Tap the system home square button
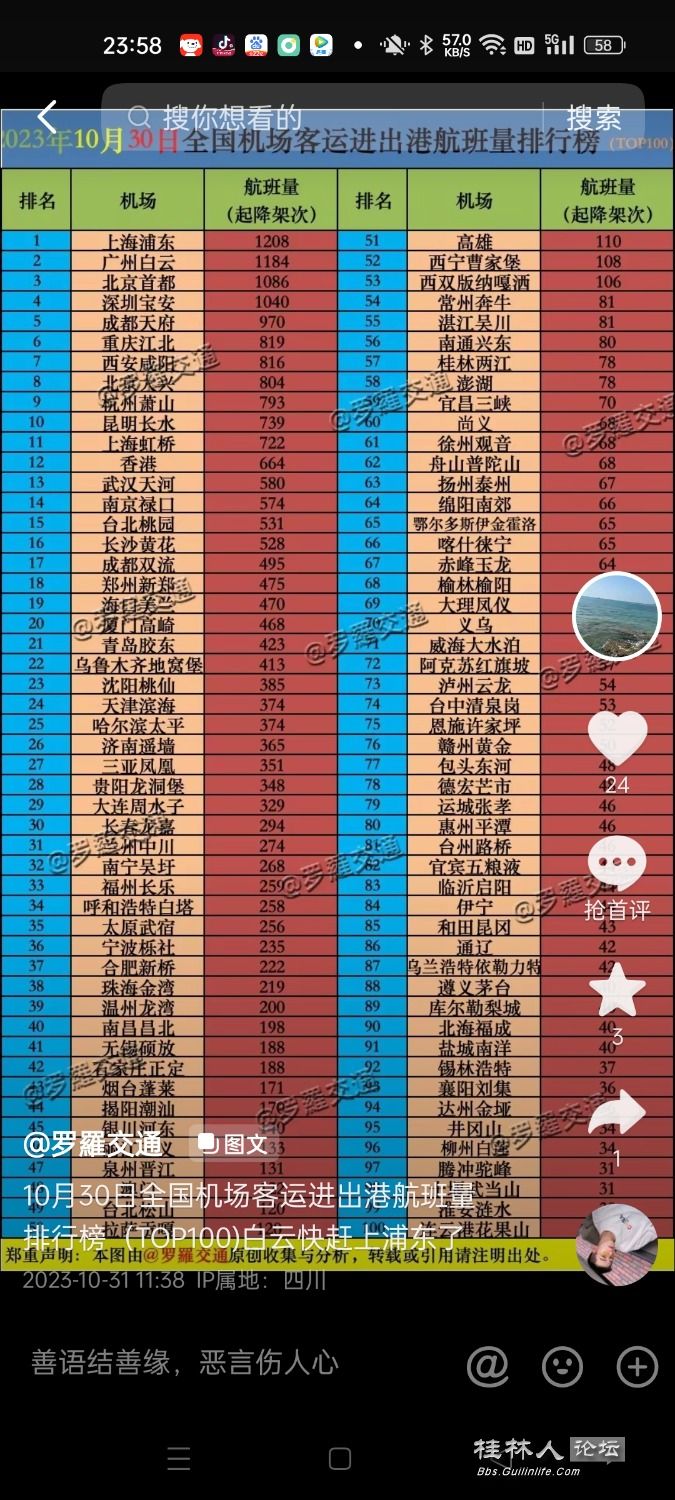Viewport: 675px width, 1500px height. 340,1458
